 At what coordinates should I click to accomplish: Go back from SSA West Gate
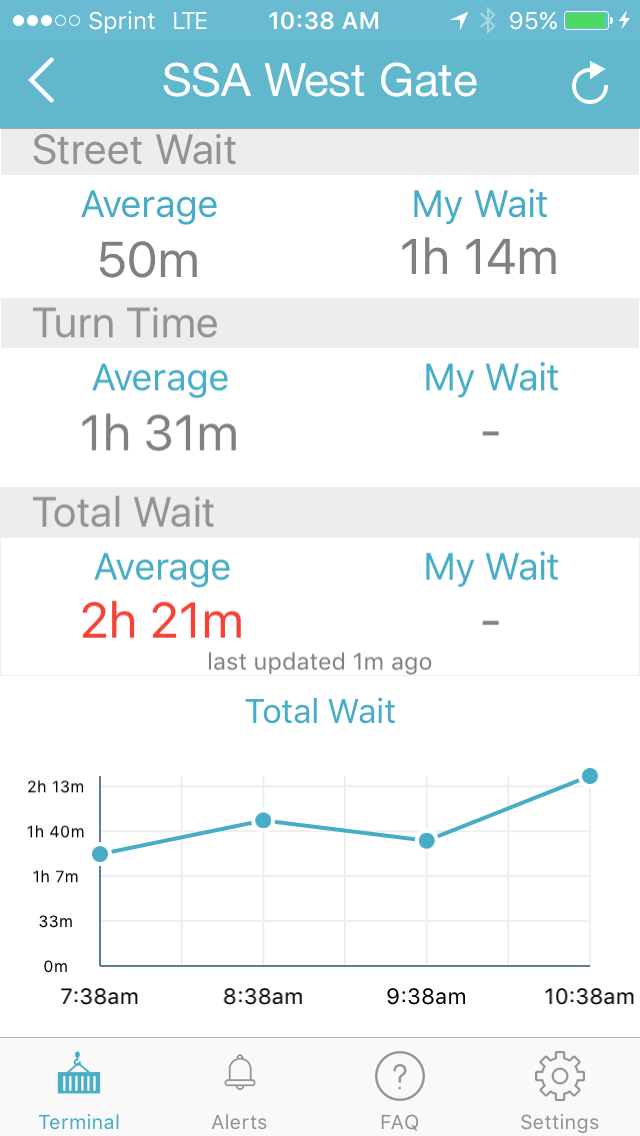pos(42,82)
